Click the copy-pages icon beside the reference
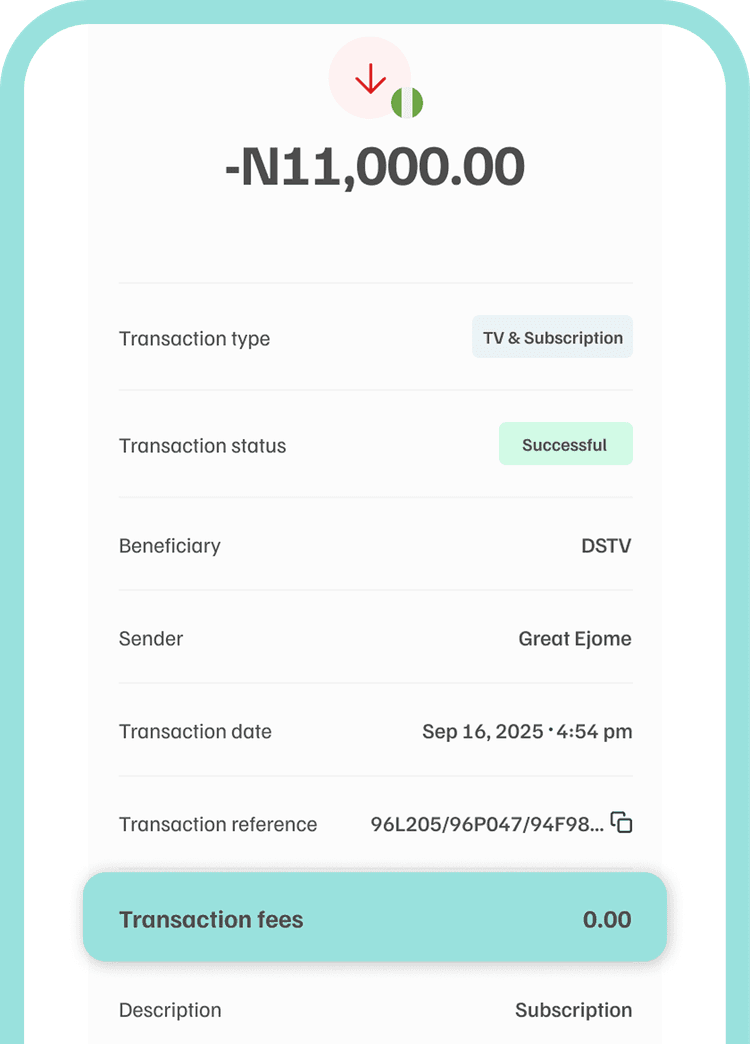 point(622,823)
